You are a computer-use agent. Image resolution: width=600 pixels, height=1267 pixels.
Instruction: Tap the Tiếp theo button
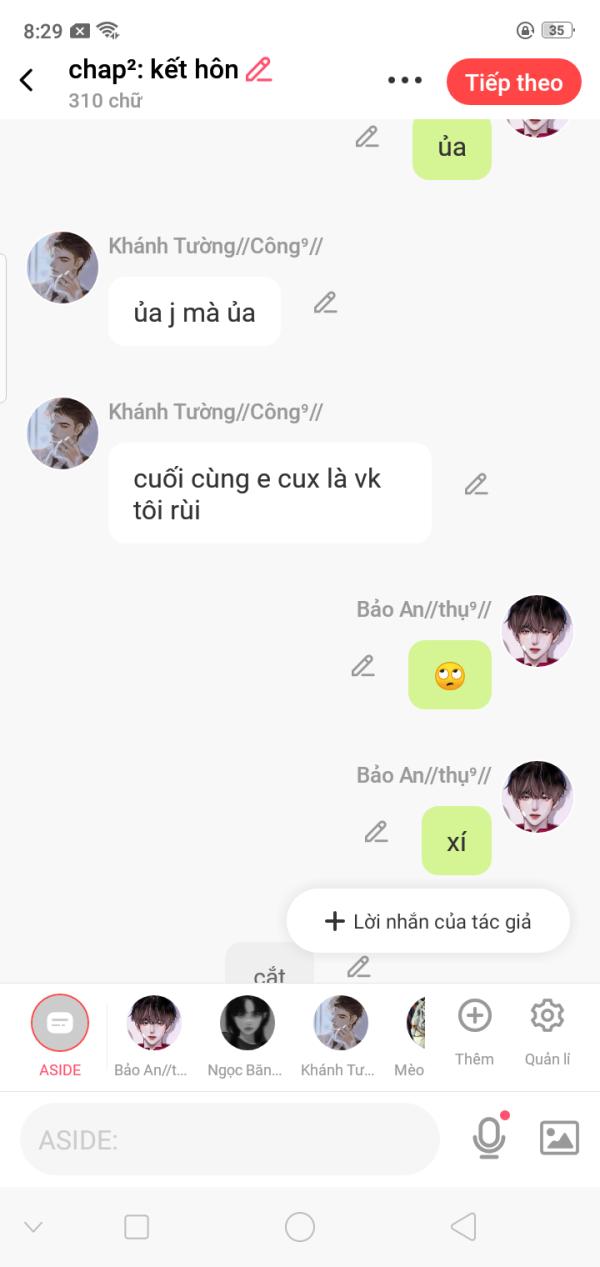click(x=514, y=82)
